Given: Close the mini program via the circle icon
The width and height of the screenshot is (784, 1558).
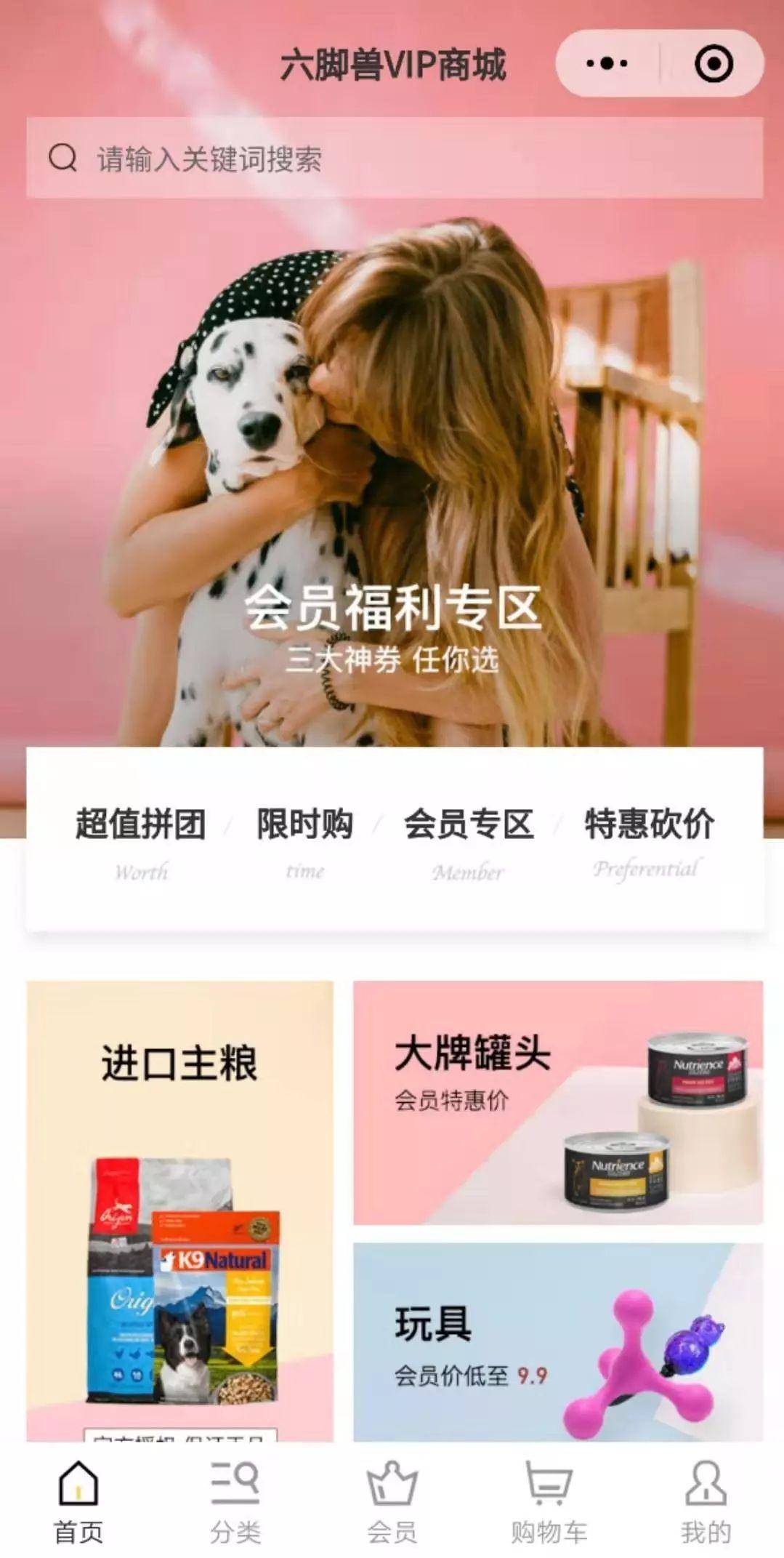Looking at the screenshot, I should [714, 64].
